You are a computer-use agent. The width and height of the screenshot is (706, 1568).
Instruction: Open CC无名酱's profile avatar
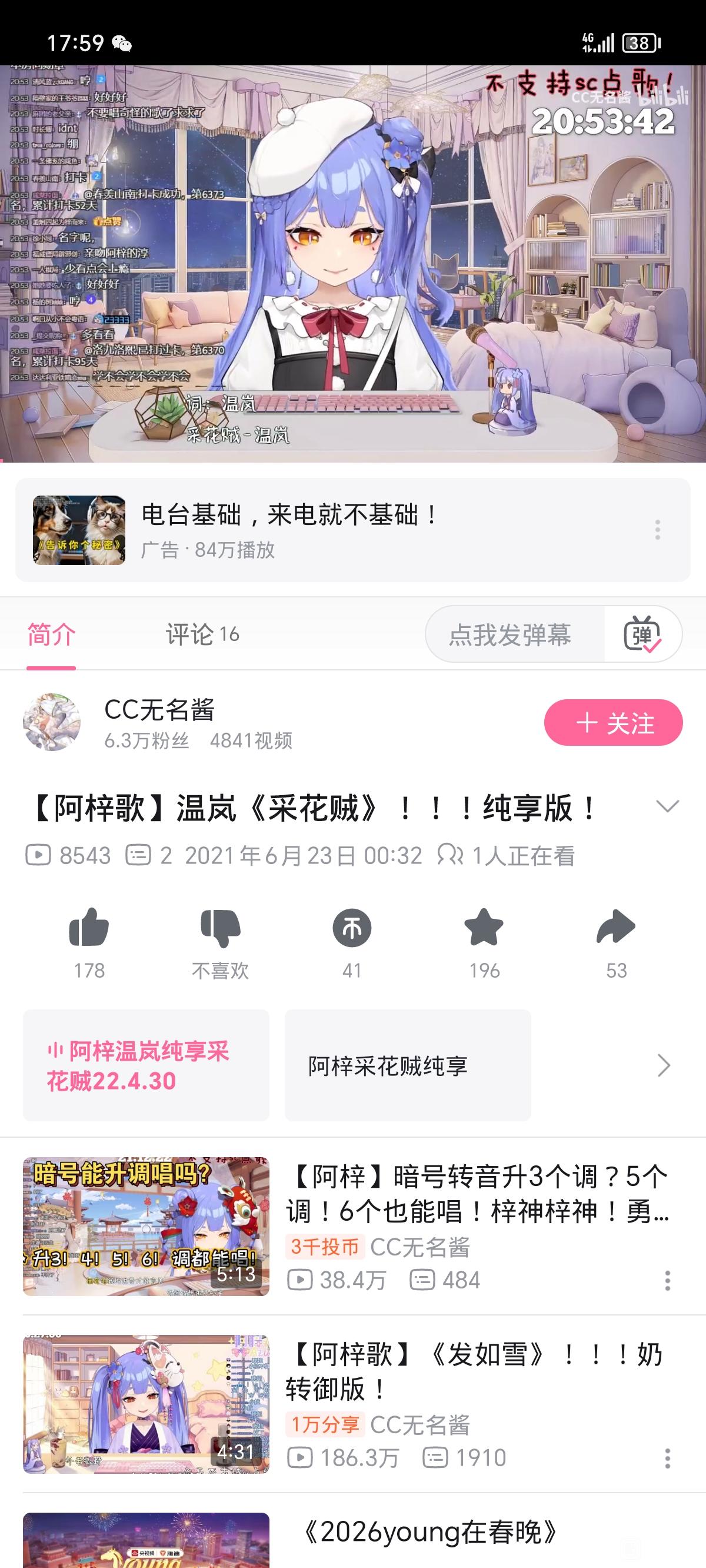point(52,722)
